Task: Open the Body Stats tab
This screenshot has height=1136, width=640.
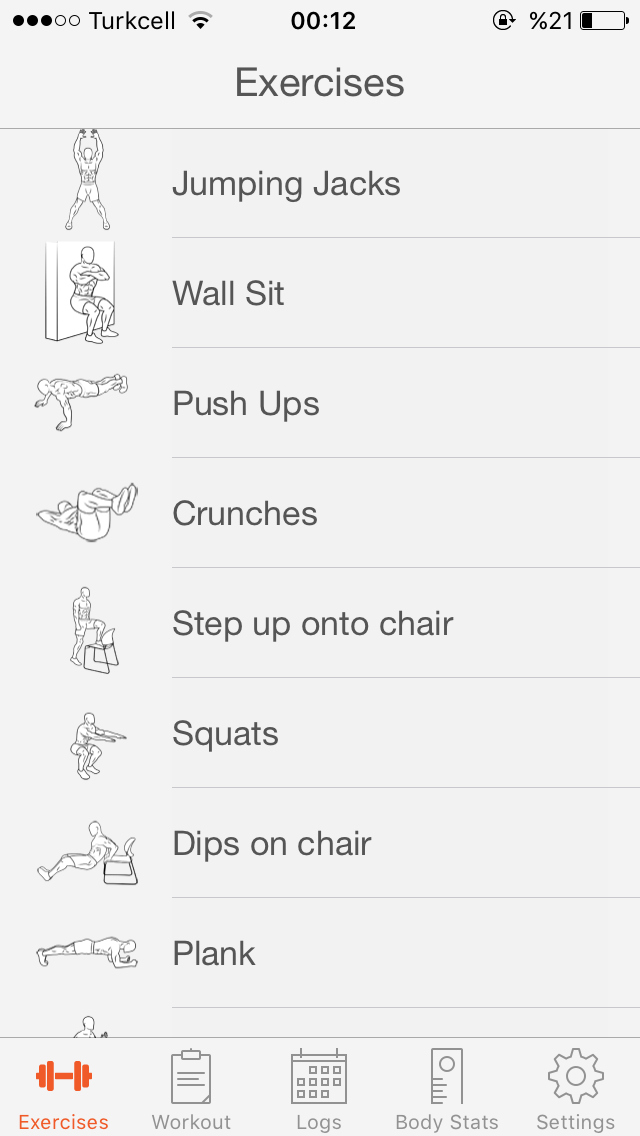Action: coord(447,1089)
